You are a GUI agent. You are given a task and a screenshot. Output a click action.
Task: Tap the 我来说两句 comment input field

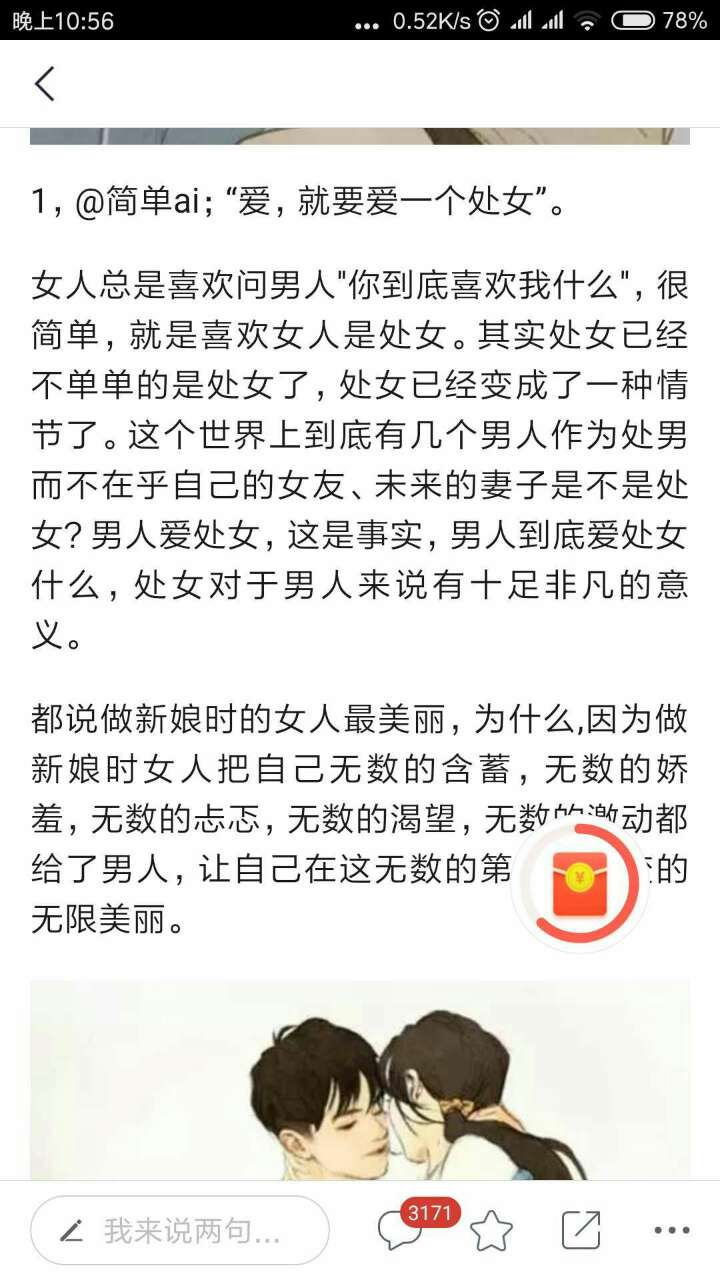[180, 1230]
